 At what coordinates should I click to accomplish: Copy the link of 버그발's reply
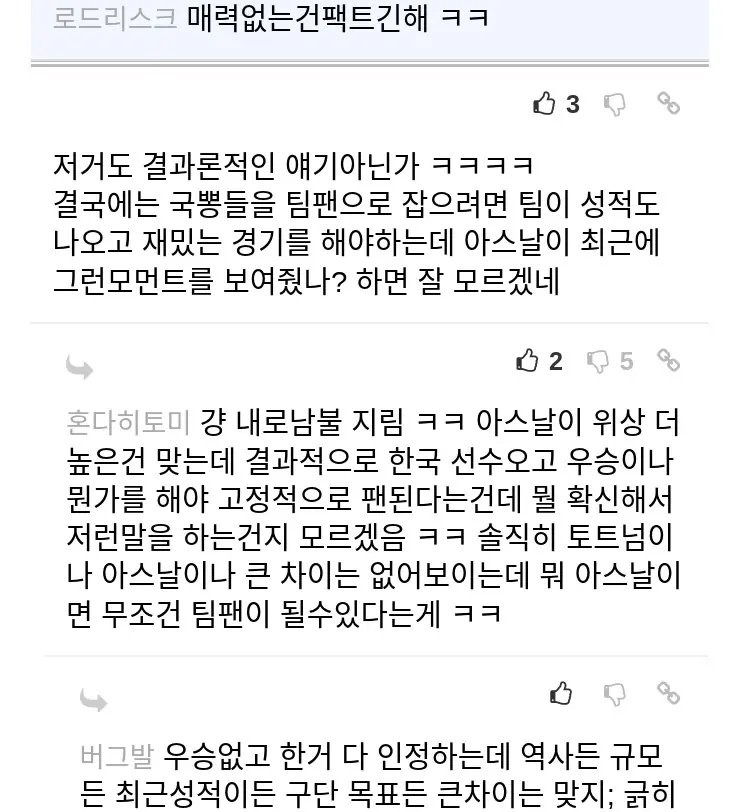(x=668, y=692)
